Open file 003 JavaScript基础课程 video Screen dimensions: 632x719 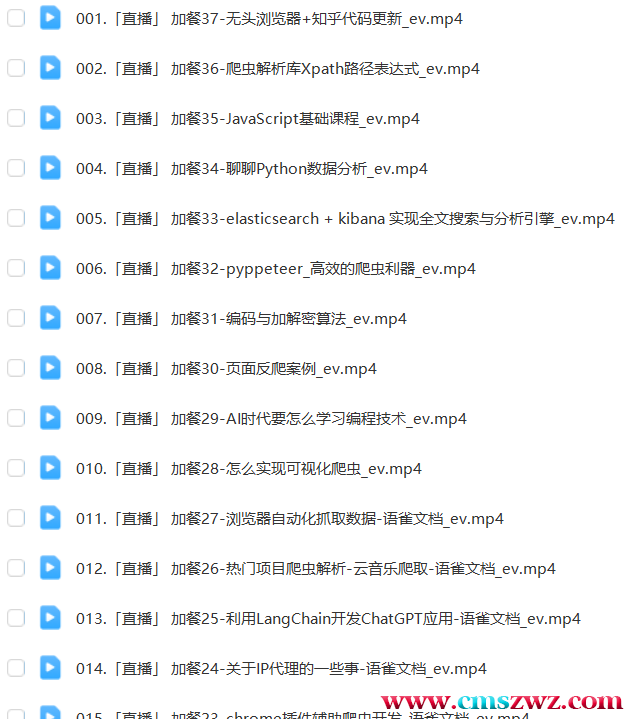[x=247, y=118]
